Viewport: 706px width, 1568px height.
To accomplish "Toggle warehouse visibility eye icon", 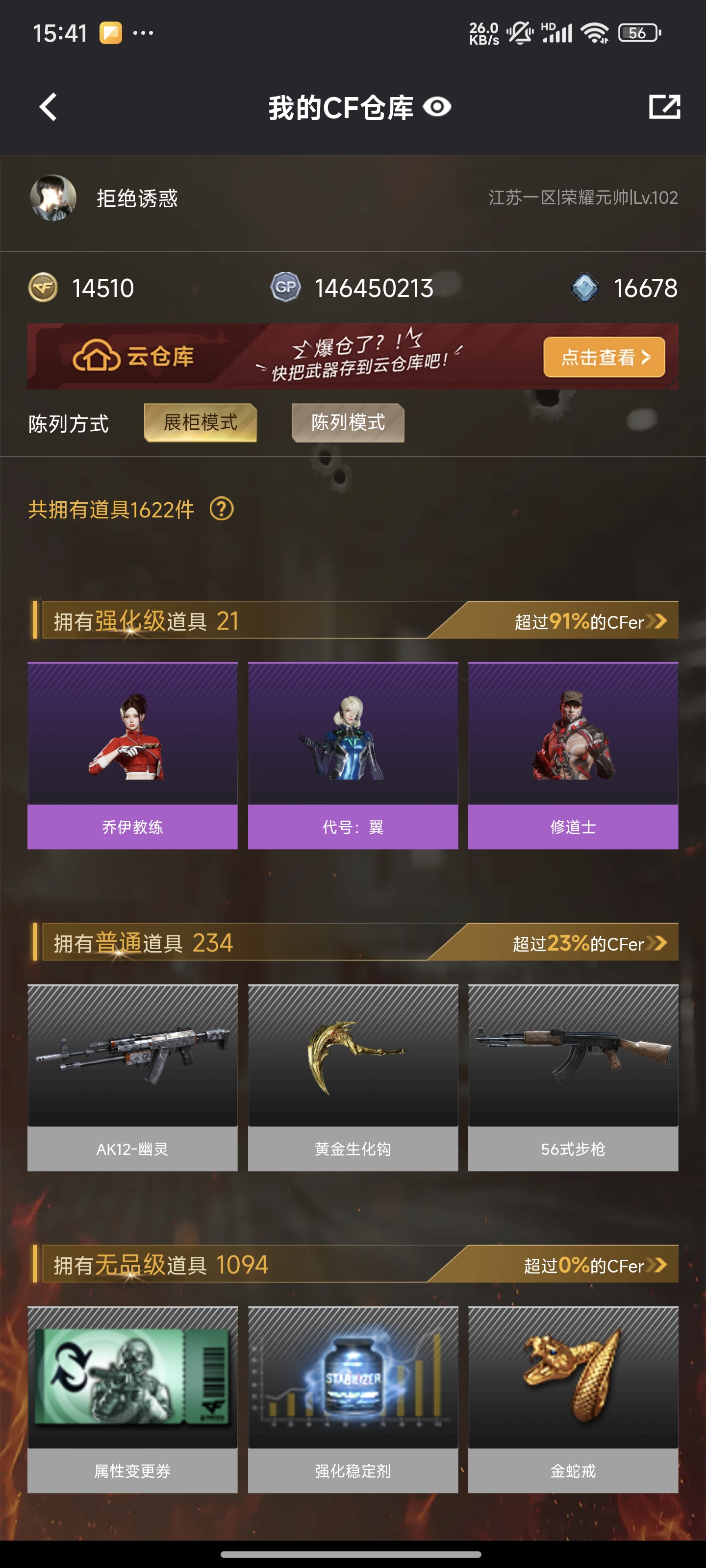I will (x=437, y=107).
